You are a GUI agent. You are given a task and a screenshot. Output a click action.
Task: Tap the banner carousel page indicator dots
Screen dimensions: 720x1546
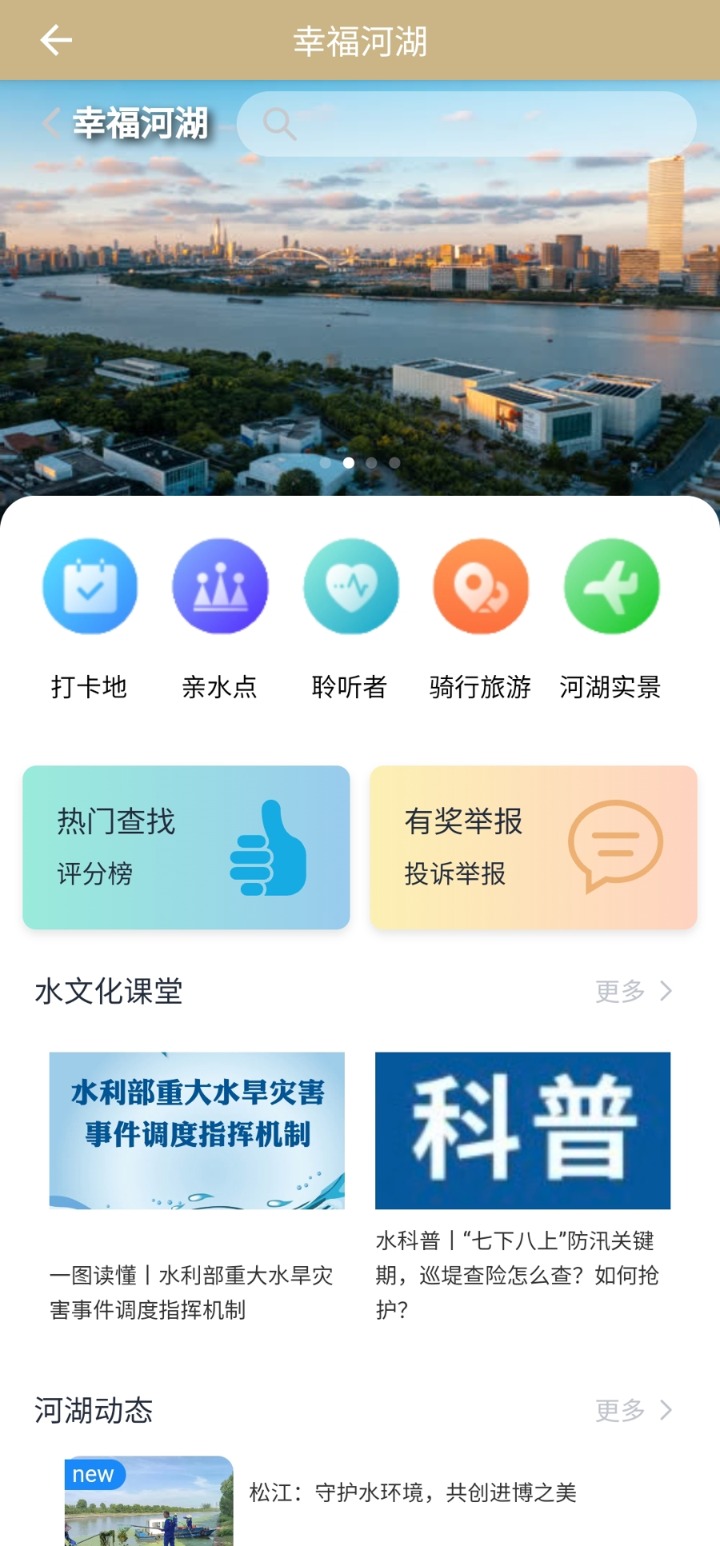[x=360, y=463]
